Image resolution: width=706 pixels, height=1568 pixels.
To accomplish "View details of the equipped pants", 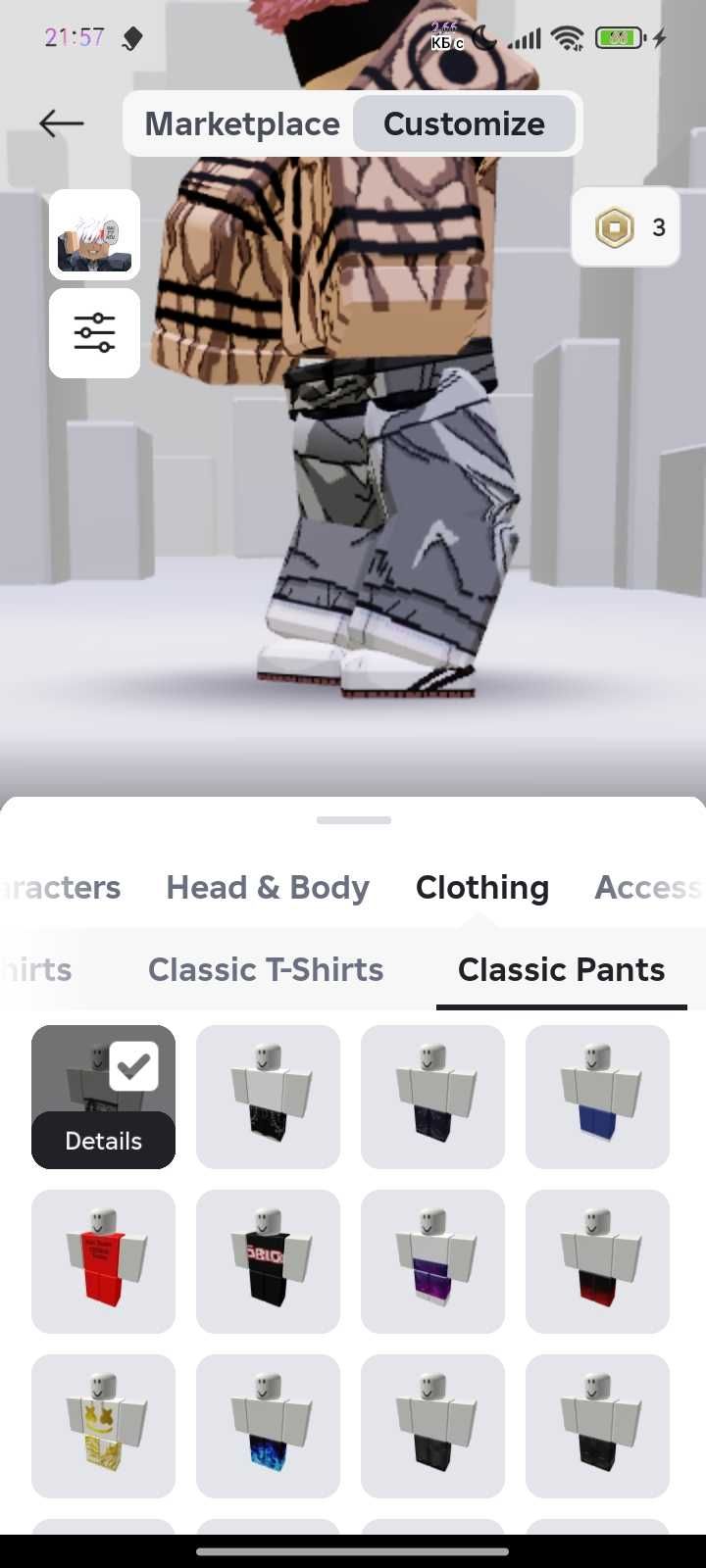I will coord(103,1141).
